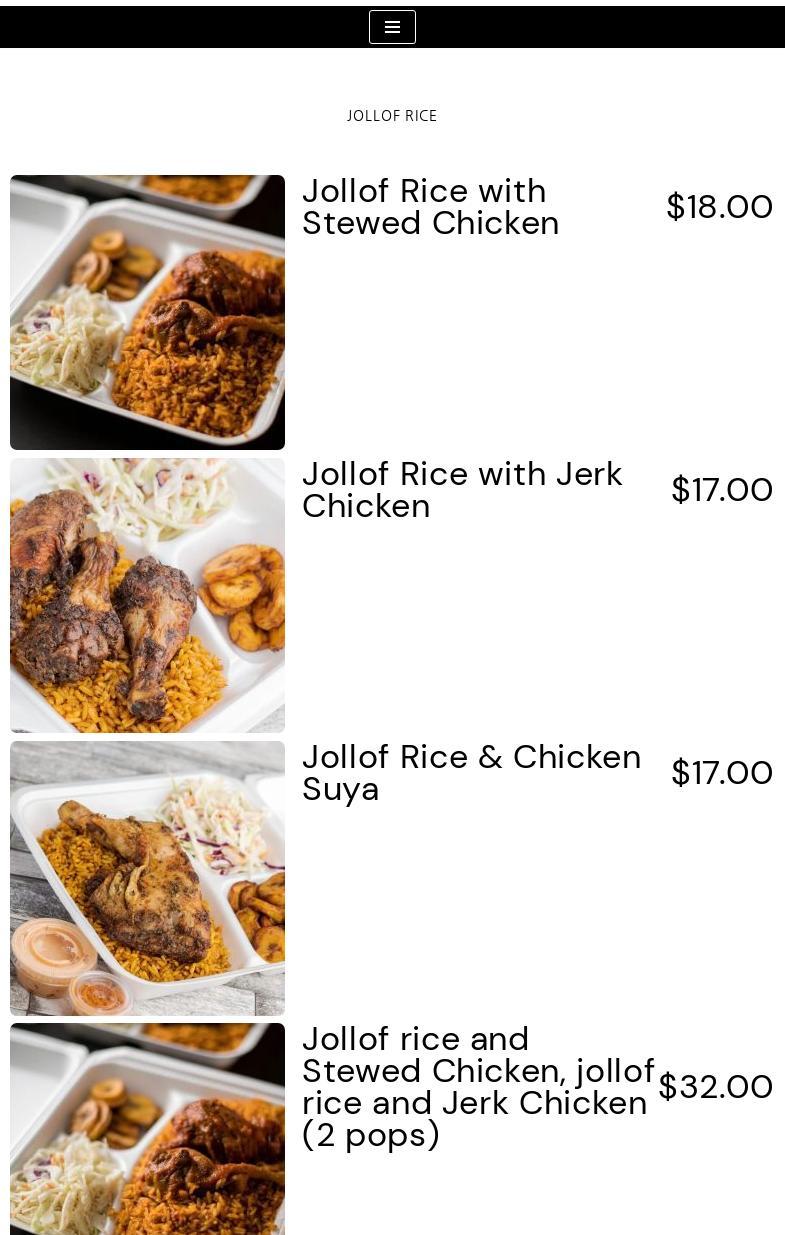Open the hamburger navigation menu
This screenshot has width=785, height=1235.
[392, 27]
